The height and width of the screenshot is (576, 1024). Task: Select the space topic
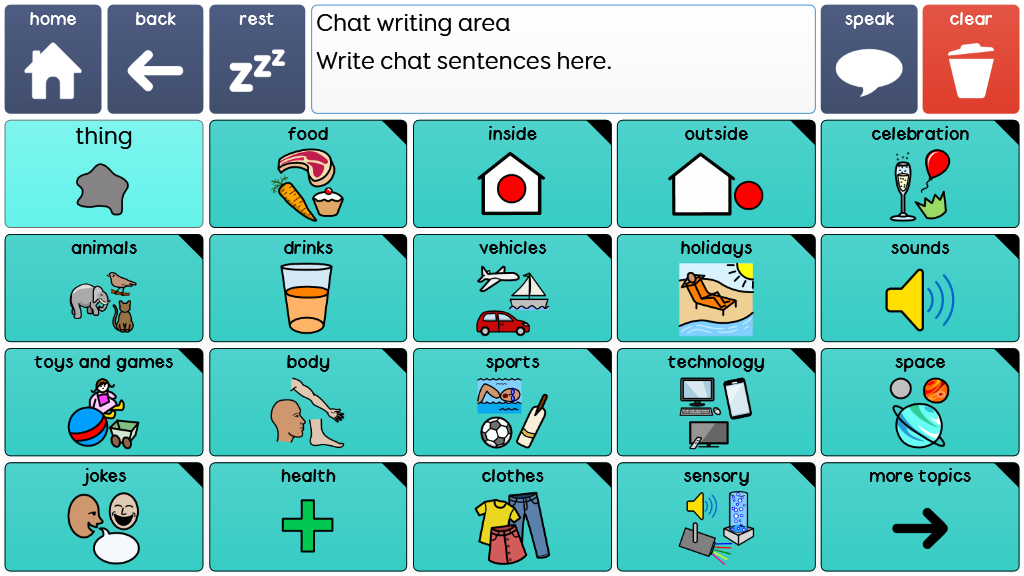click(x=920, y=402)
